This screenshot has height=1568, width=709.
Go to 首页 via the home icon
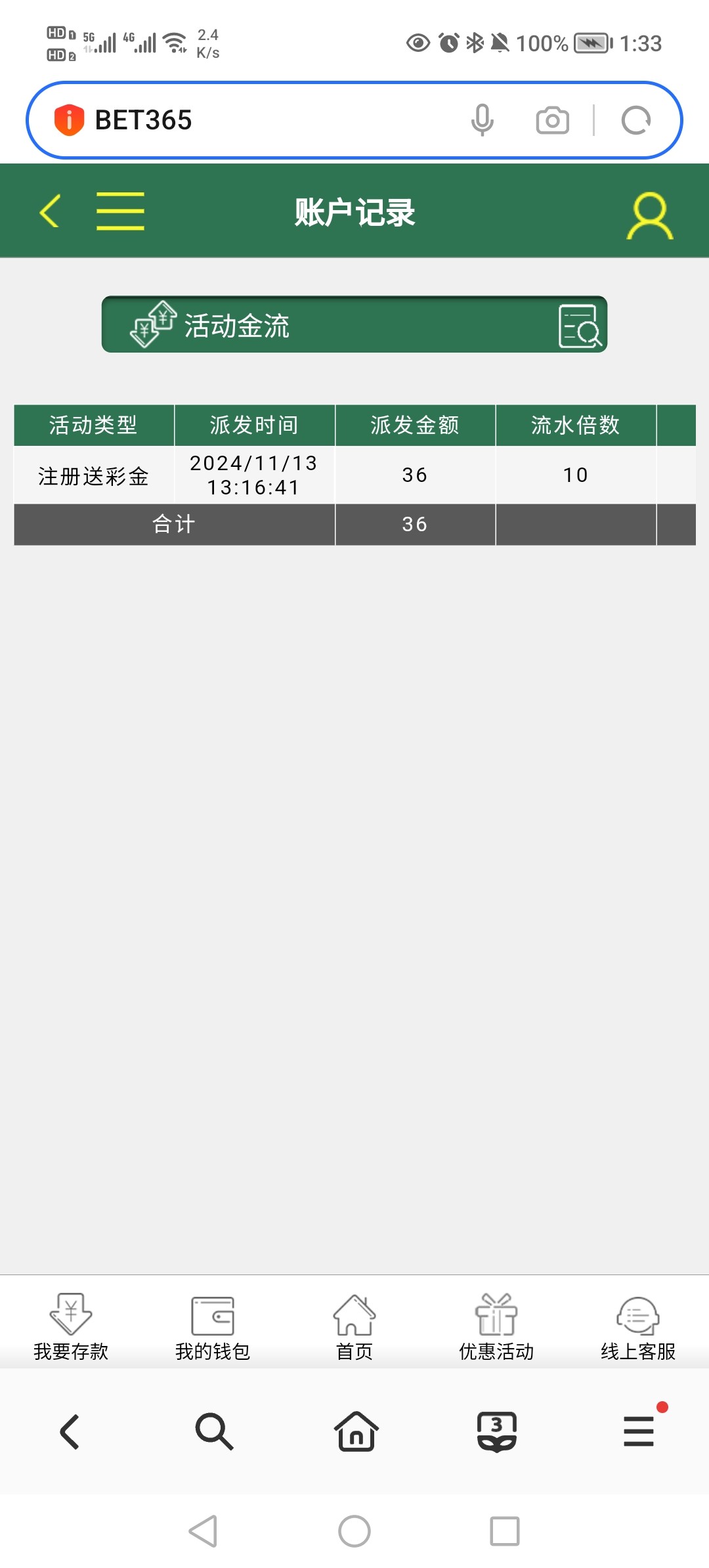(x=354, y=1322)
